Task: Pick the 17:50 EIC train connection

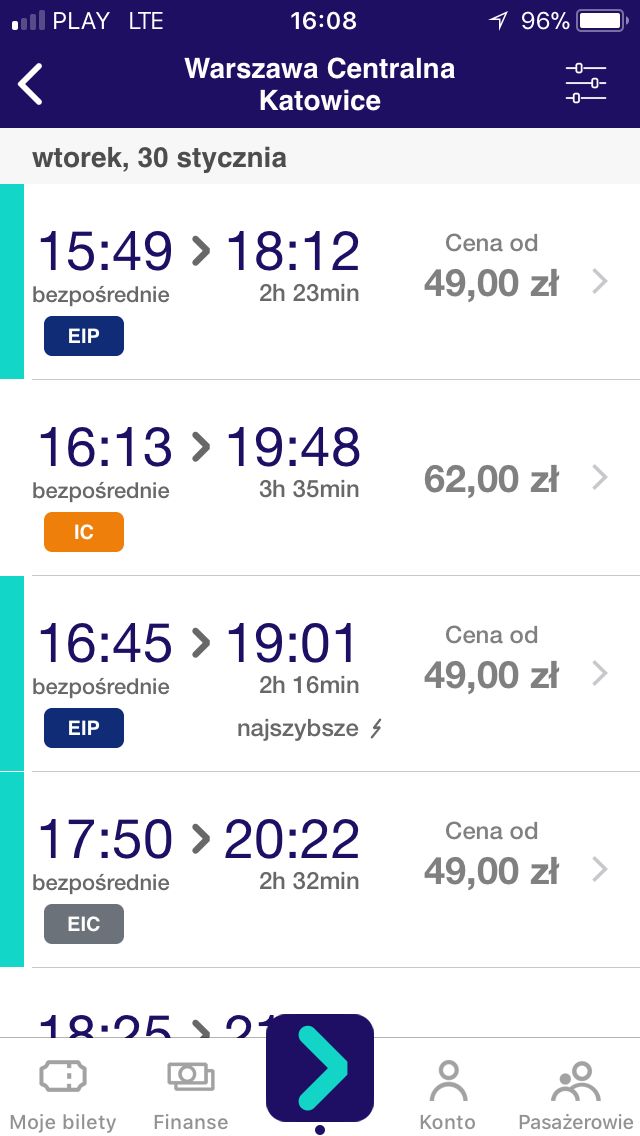Action: pyautogui.click(x=320, y=869)
